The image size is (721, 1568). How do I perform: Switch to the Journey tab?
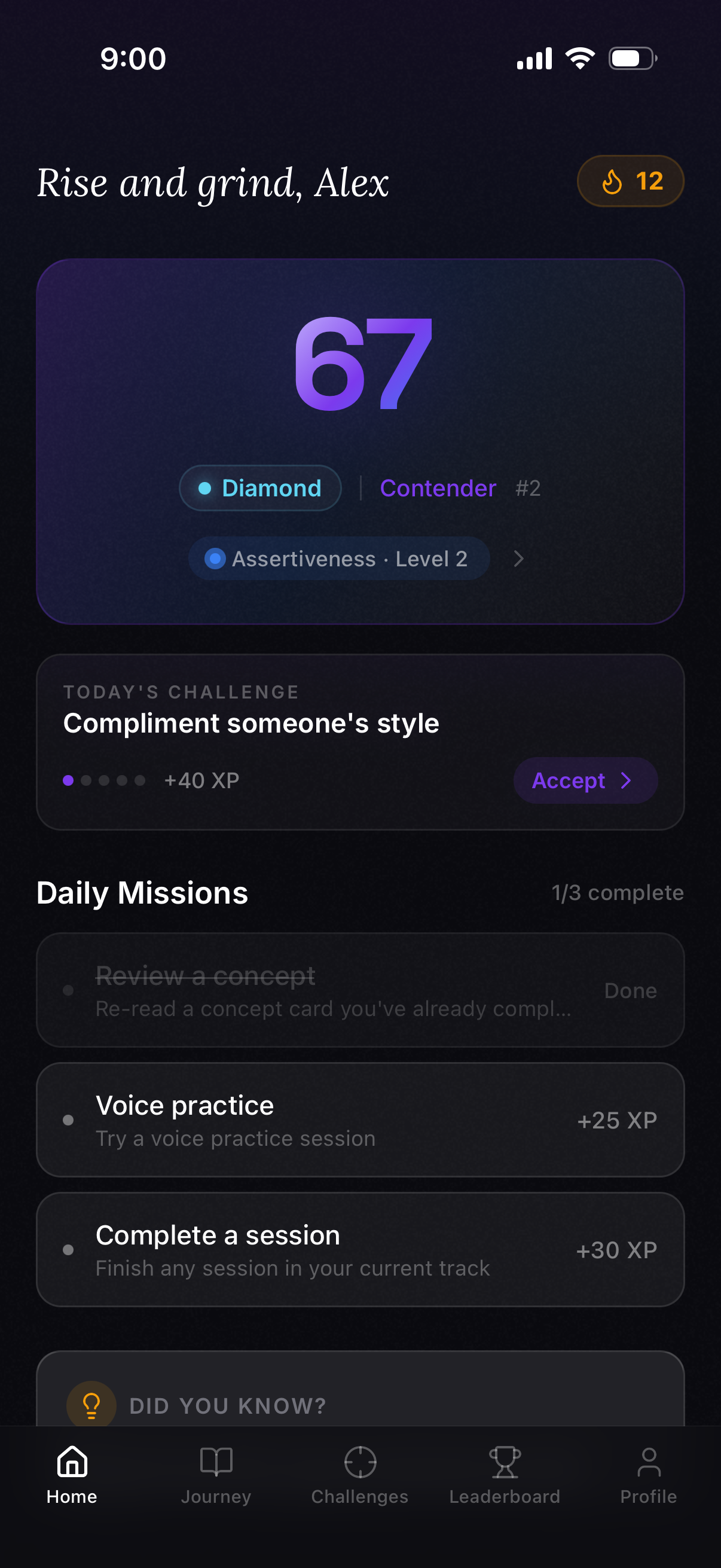pyautogui.click(x=216, y=1473)
